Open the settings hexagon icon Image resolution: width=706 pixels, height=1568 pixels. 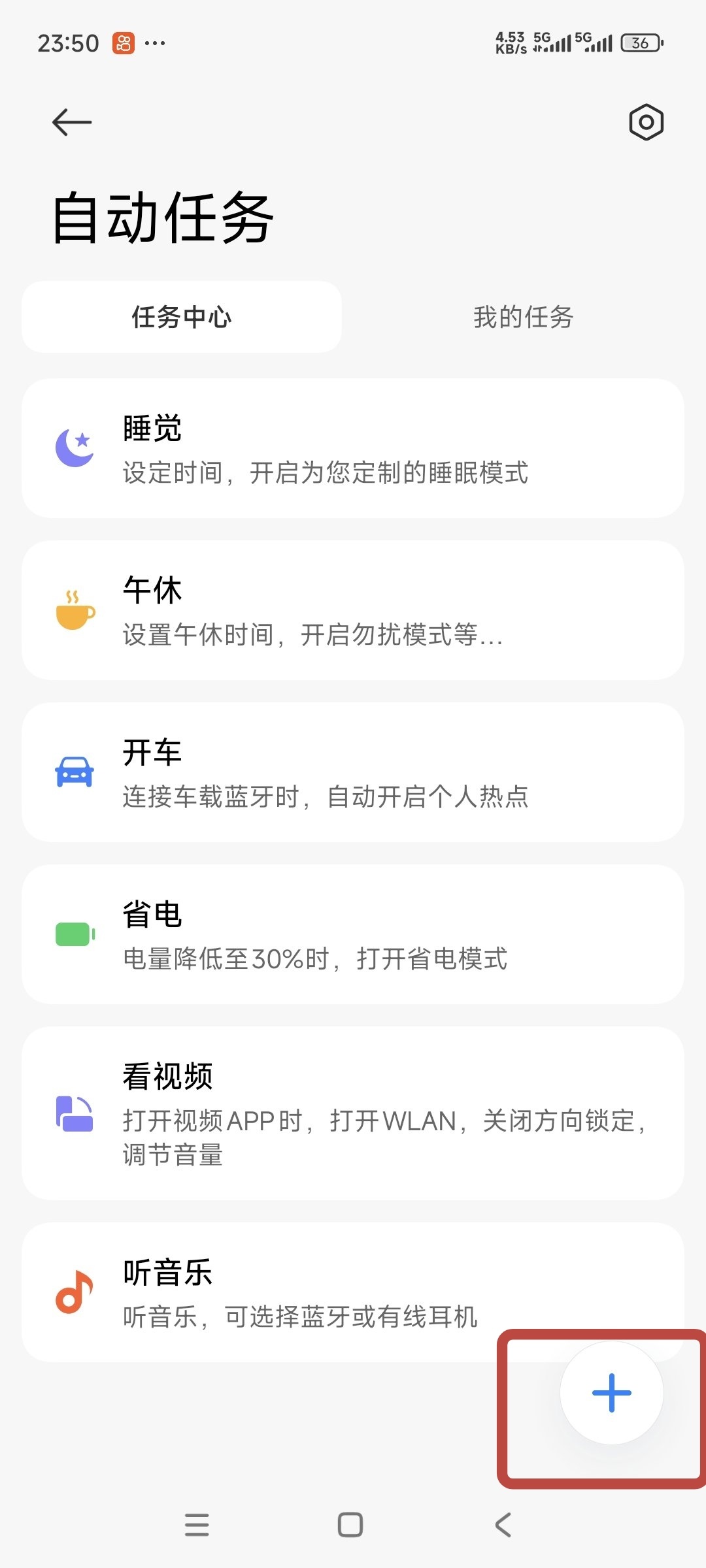click(x=646, y=122)
